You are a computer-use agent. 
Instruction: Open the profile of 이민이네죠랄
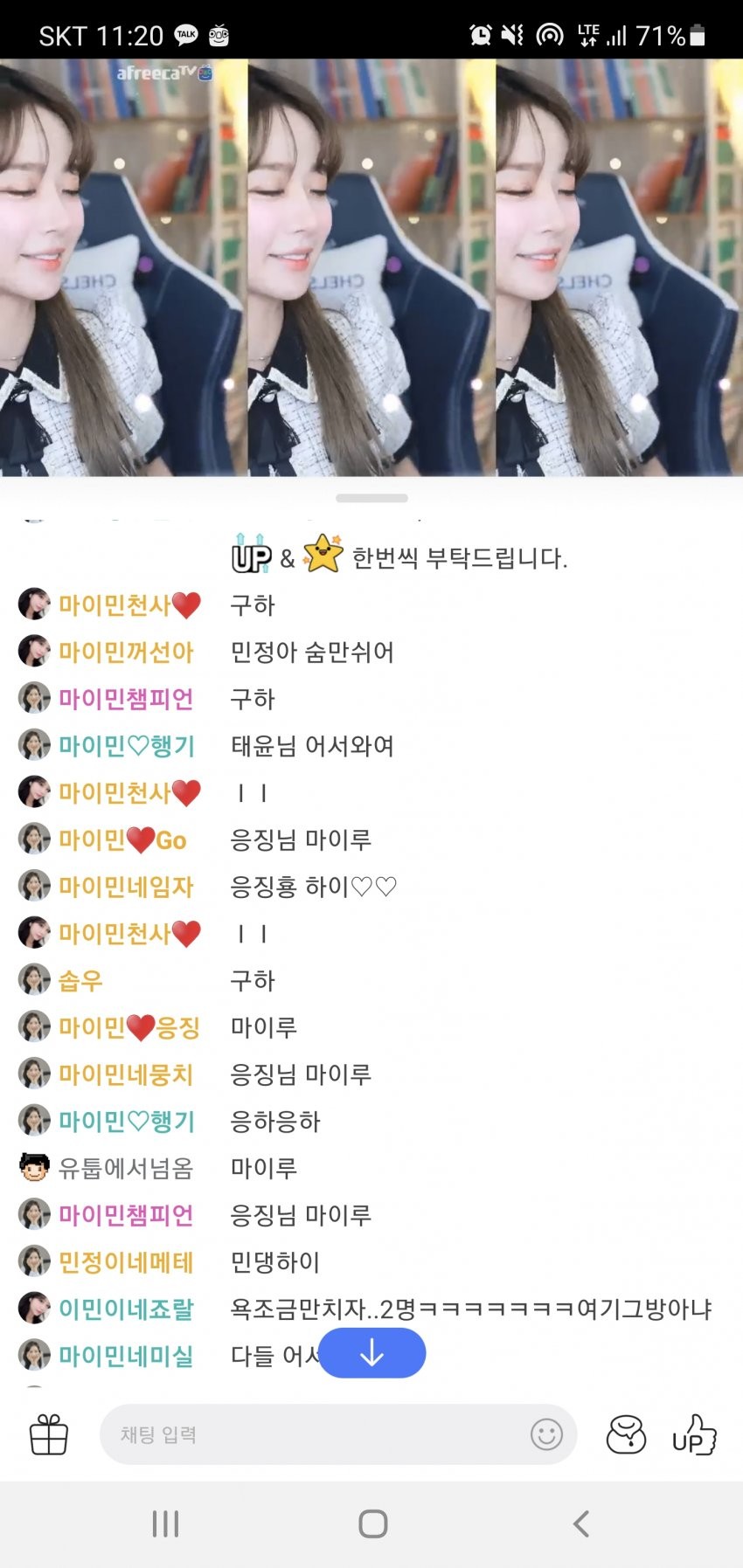[x=125, y=1309]
